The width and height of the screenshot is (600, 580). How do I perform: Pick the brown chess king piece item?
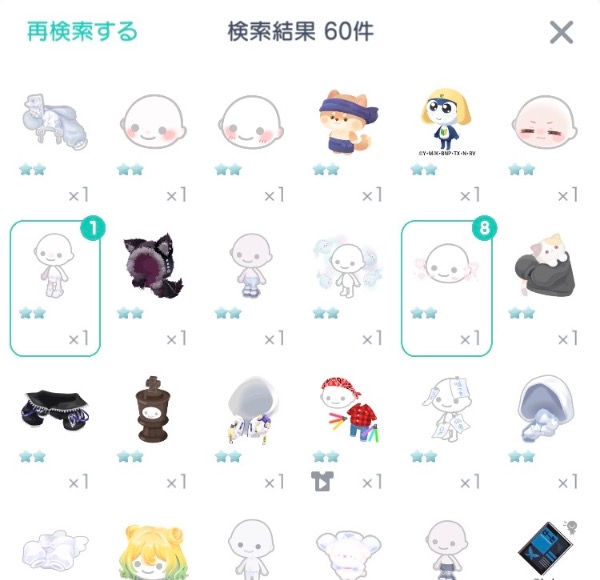[x=153, y=409]
